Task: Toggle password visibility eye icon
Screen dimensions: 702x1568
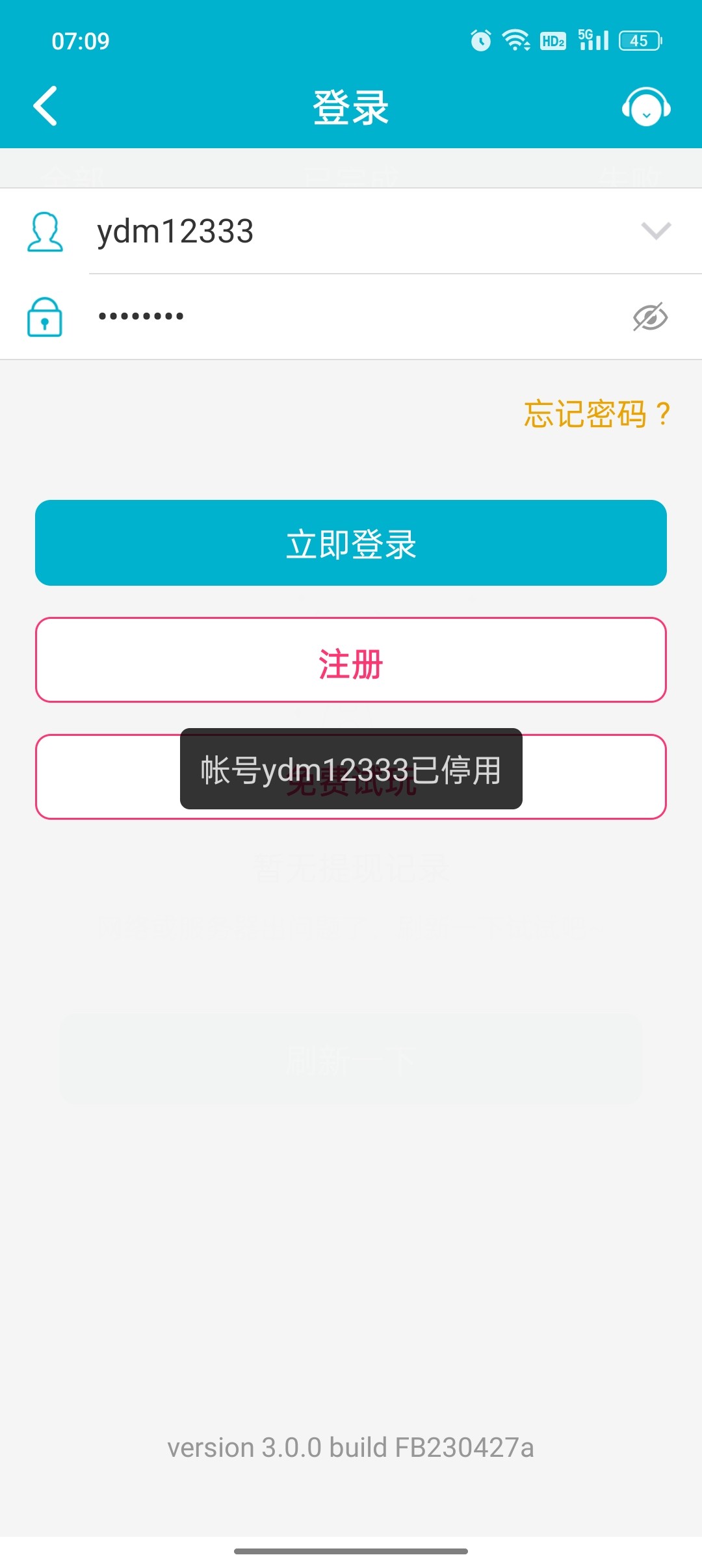Action: (x=650, y=317)
